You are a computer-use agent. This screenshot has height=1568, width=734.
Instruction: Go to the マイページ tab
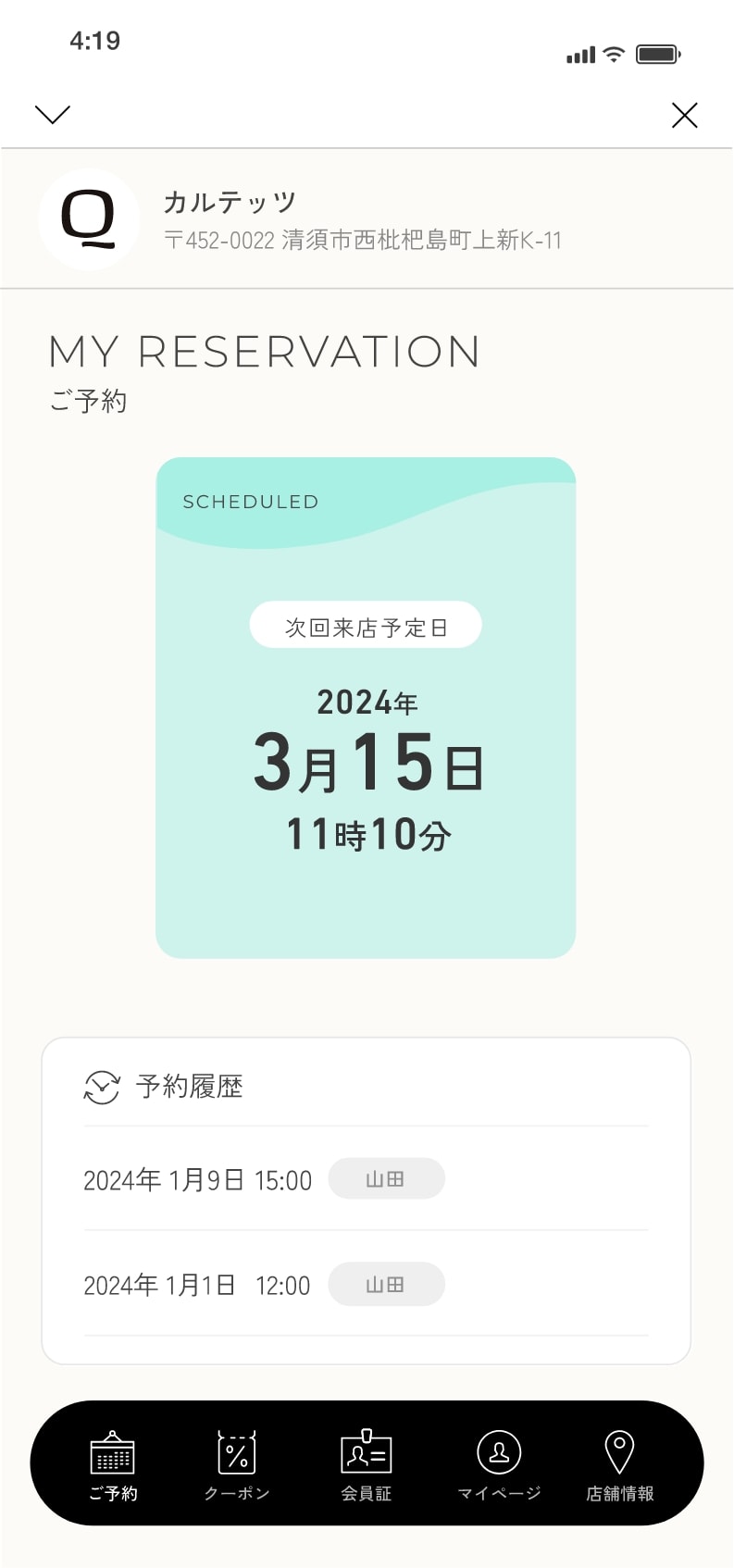click(x=499, y=1464)
